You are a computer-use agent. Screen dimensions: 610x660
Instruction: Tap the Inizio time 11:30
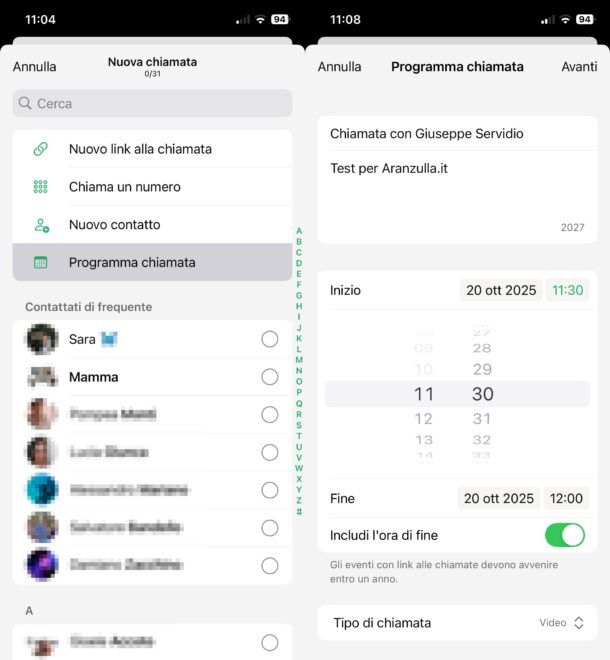coord(567,291)
